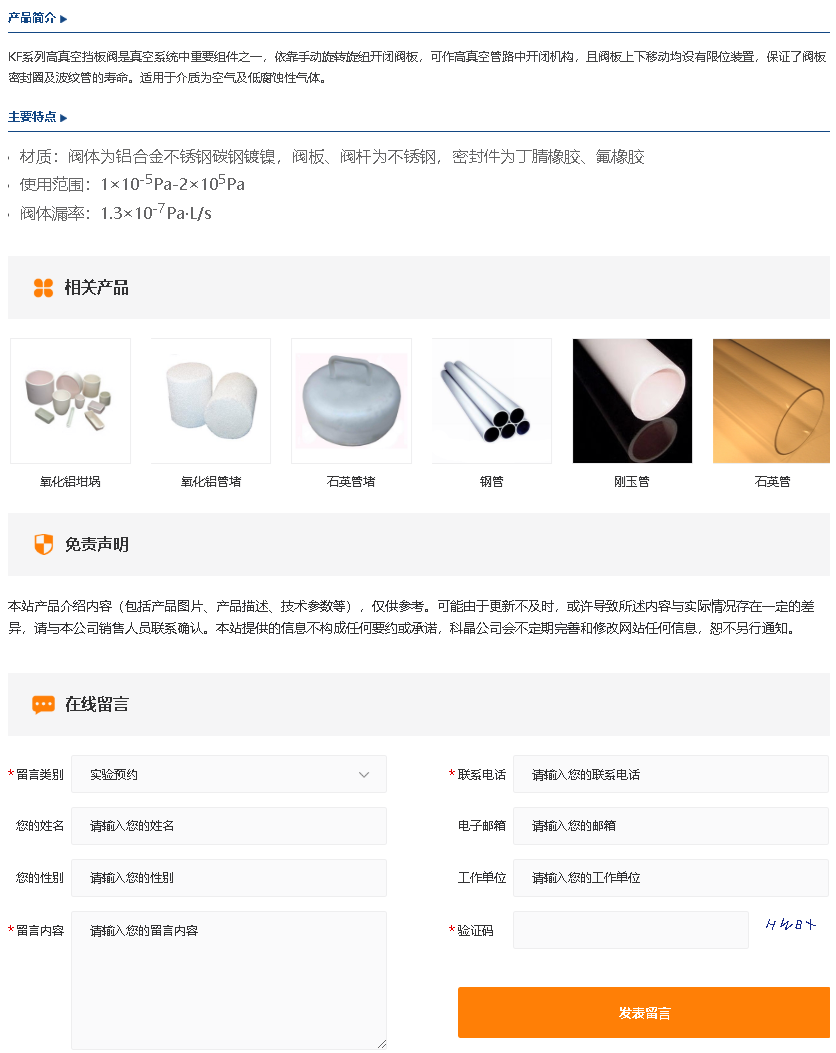Tap the 联系电话 input field
836x1053 pixels.
[670, 774]
